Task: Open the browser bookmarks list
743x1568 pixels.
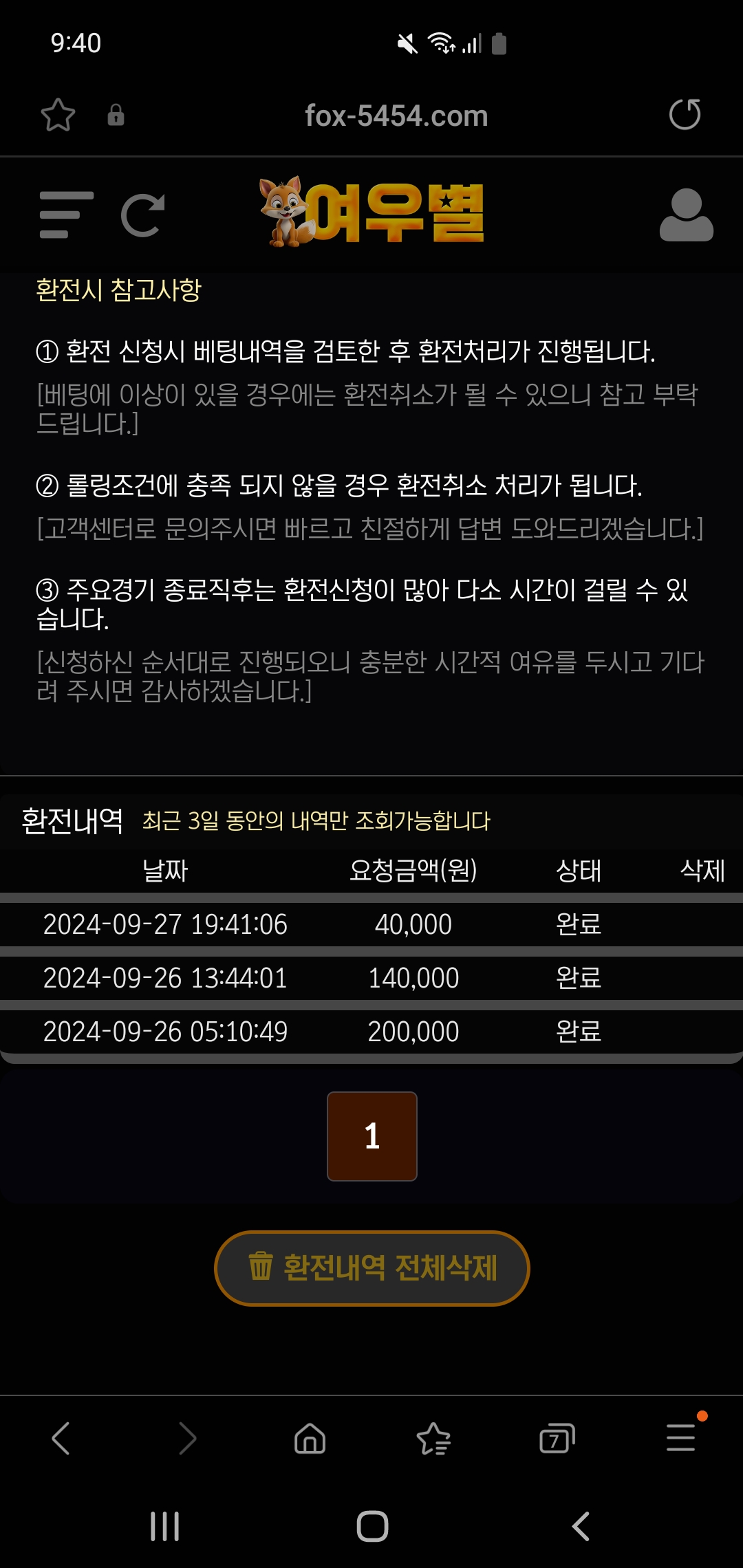Action: pos(433,1438)
